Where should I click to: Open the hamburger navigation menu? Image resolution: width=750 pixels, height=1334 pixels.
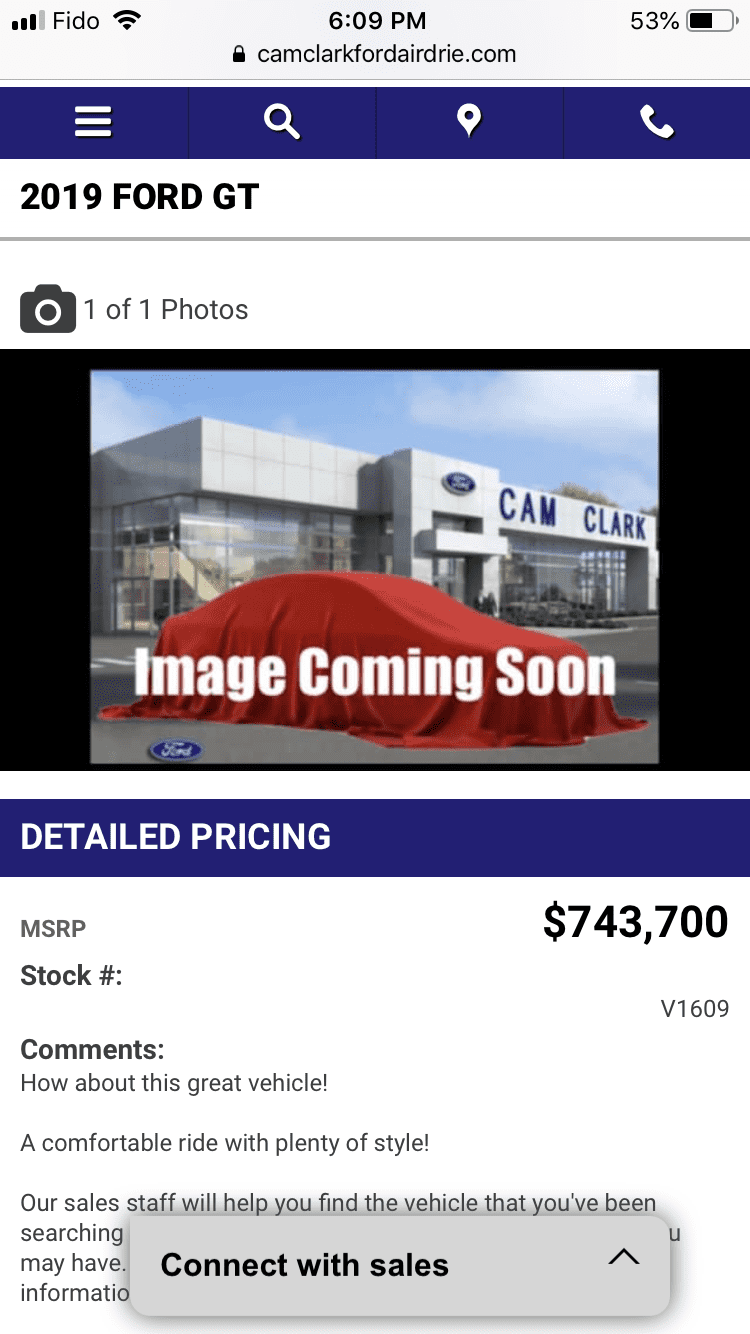pos(93,122)
